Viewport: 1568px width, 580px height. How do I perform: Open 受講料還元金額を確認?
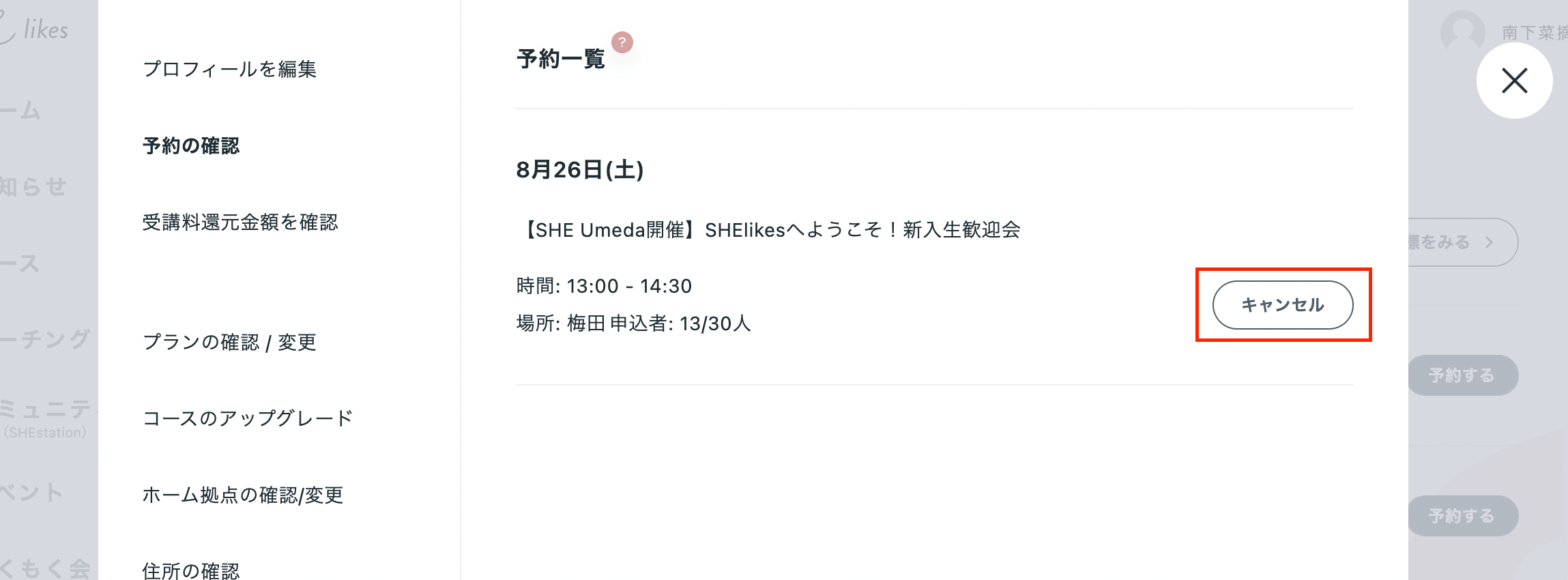pyautogui.click(x=240, y=222)
